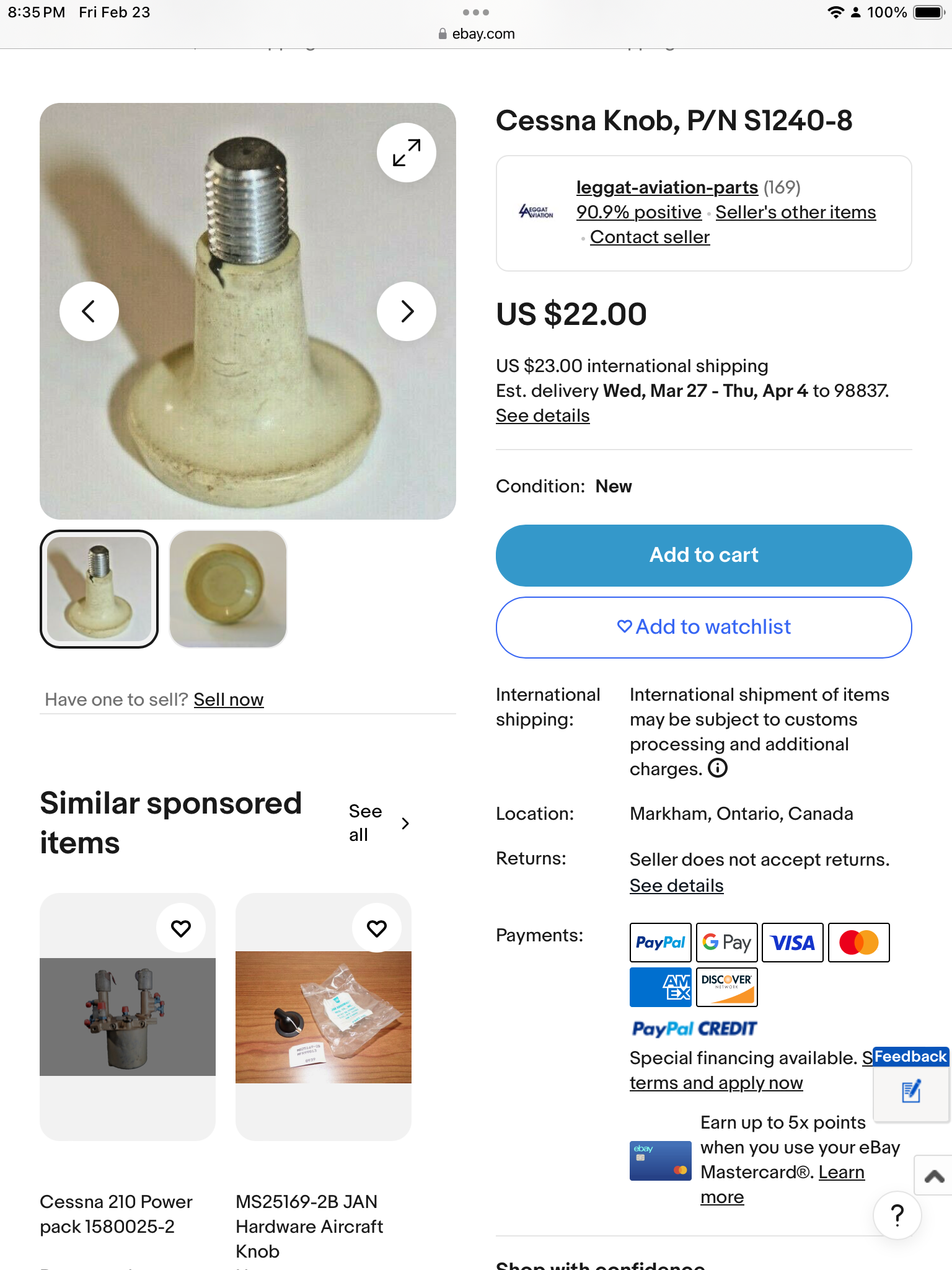Tap Sell now link
This screenshot has height=1270, width=952.
tap(228, 699)
